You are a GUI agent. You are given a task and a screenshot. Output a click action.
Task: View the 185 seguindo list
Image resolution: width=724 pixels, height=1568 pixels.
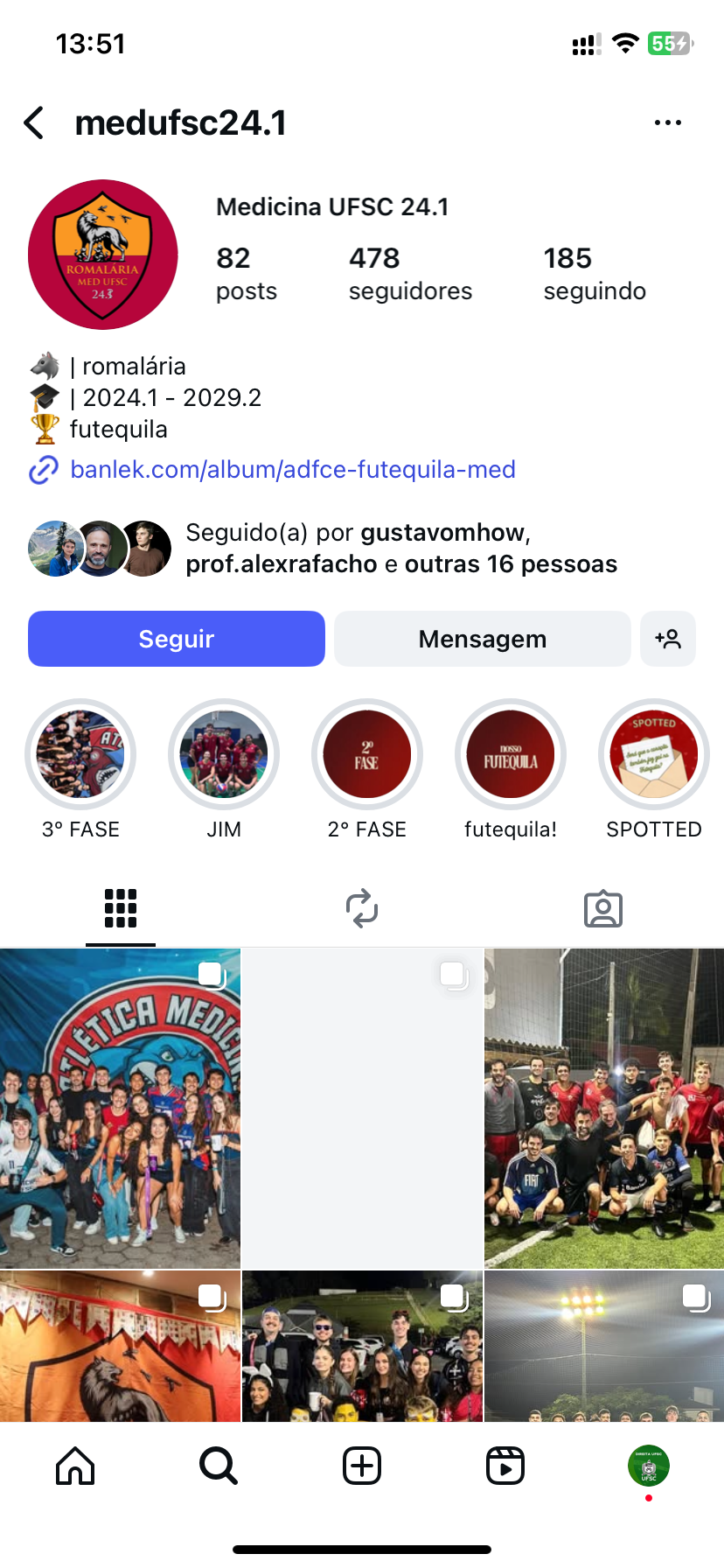pyautogui.click(x=594, y=273)
